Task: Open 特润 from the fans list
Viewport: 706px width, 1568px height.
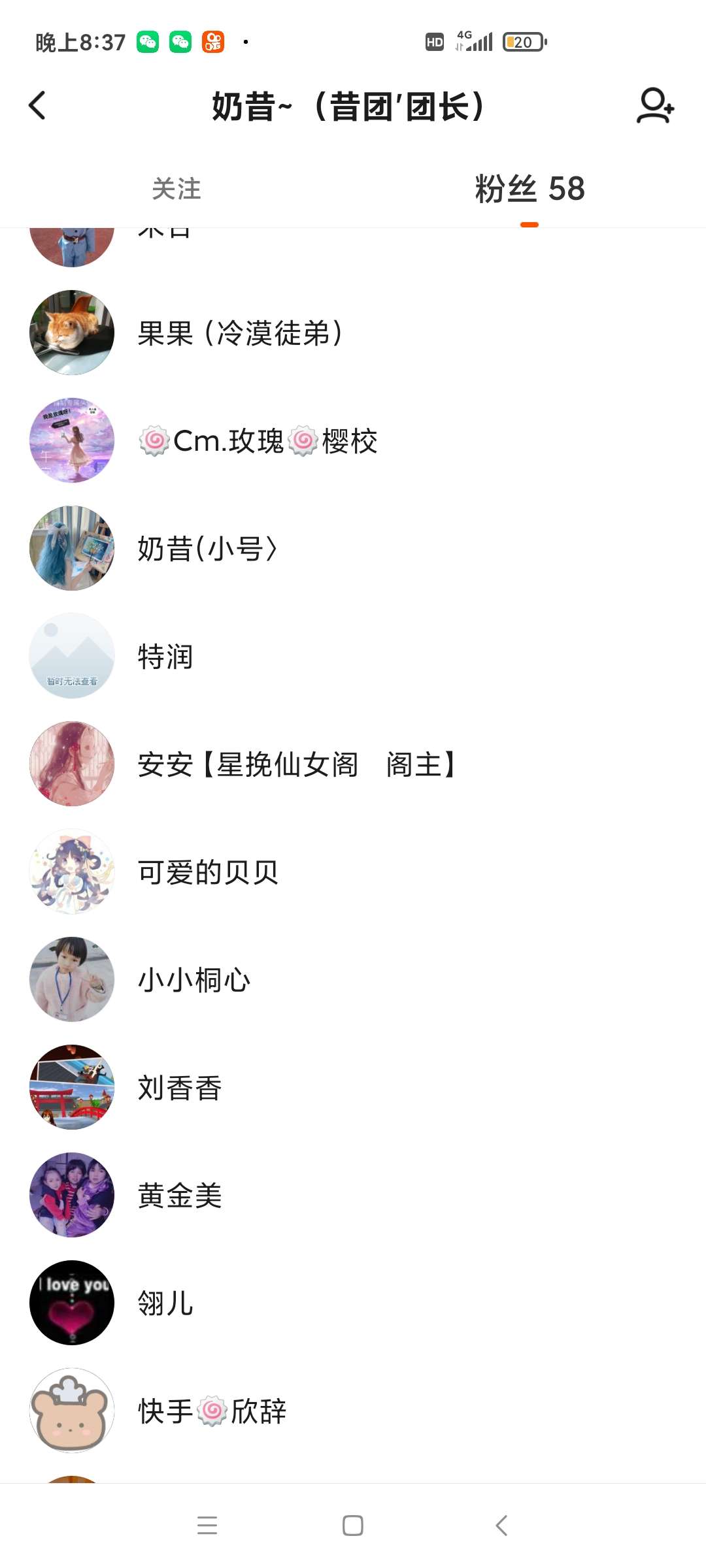Action: (x=165, y=657)
